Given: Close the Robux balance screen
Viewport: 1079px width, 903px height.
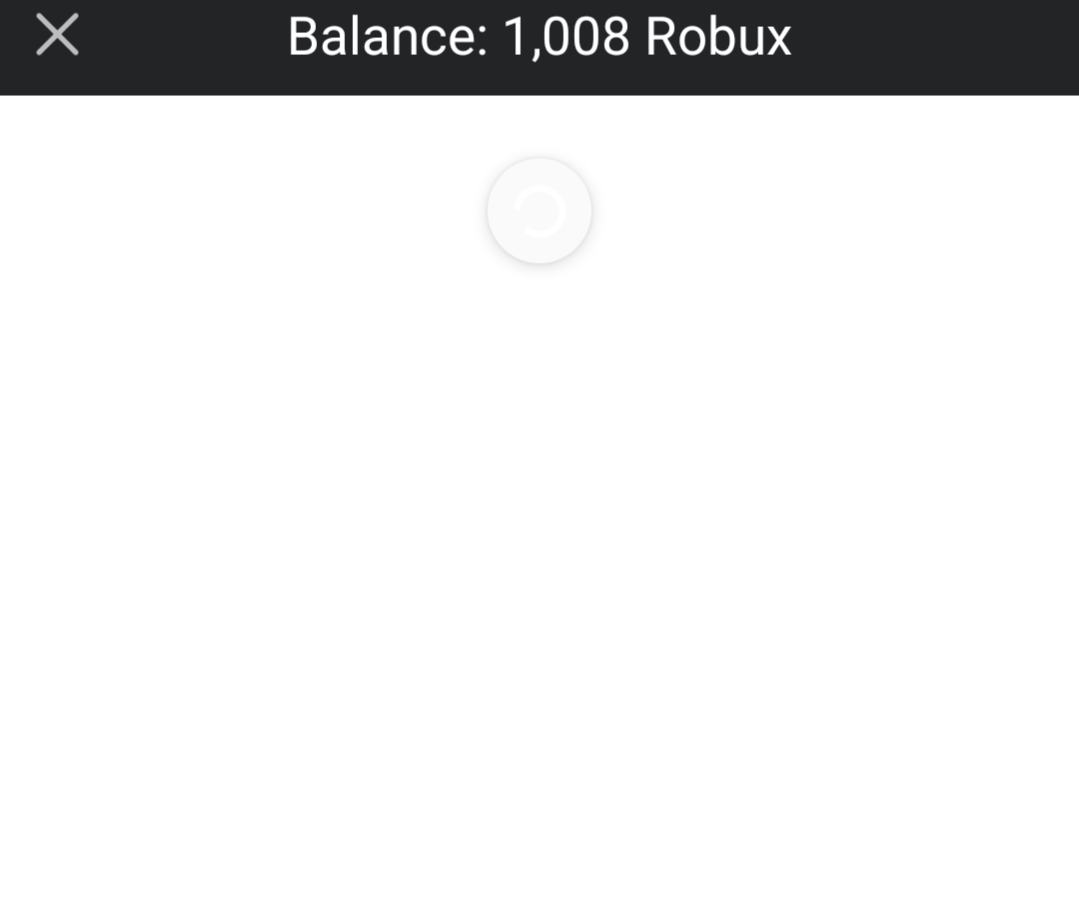Looking at the screenshot, I should tap(57, 36).
